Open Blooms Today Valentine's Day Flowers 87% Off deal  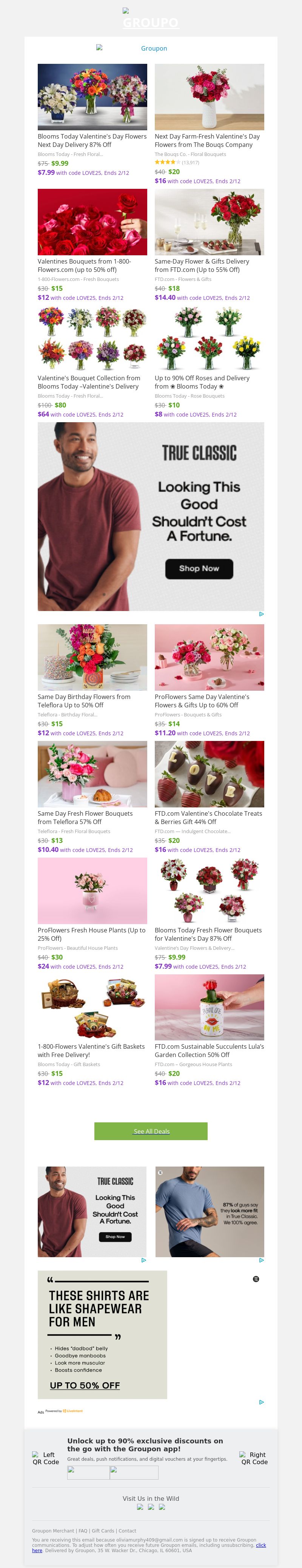pos(92,140)
